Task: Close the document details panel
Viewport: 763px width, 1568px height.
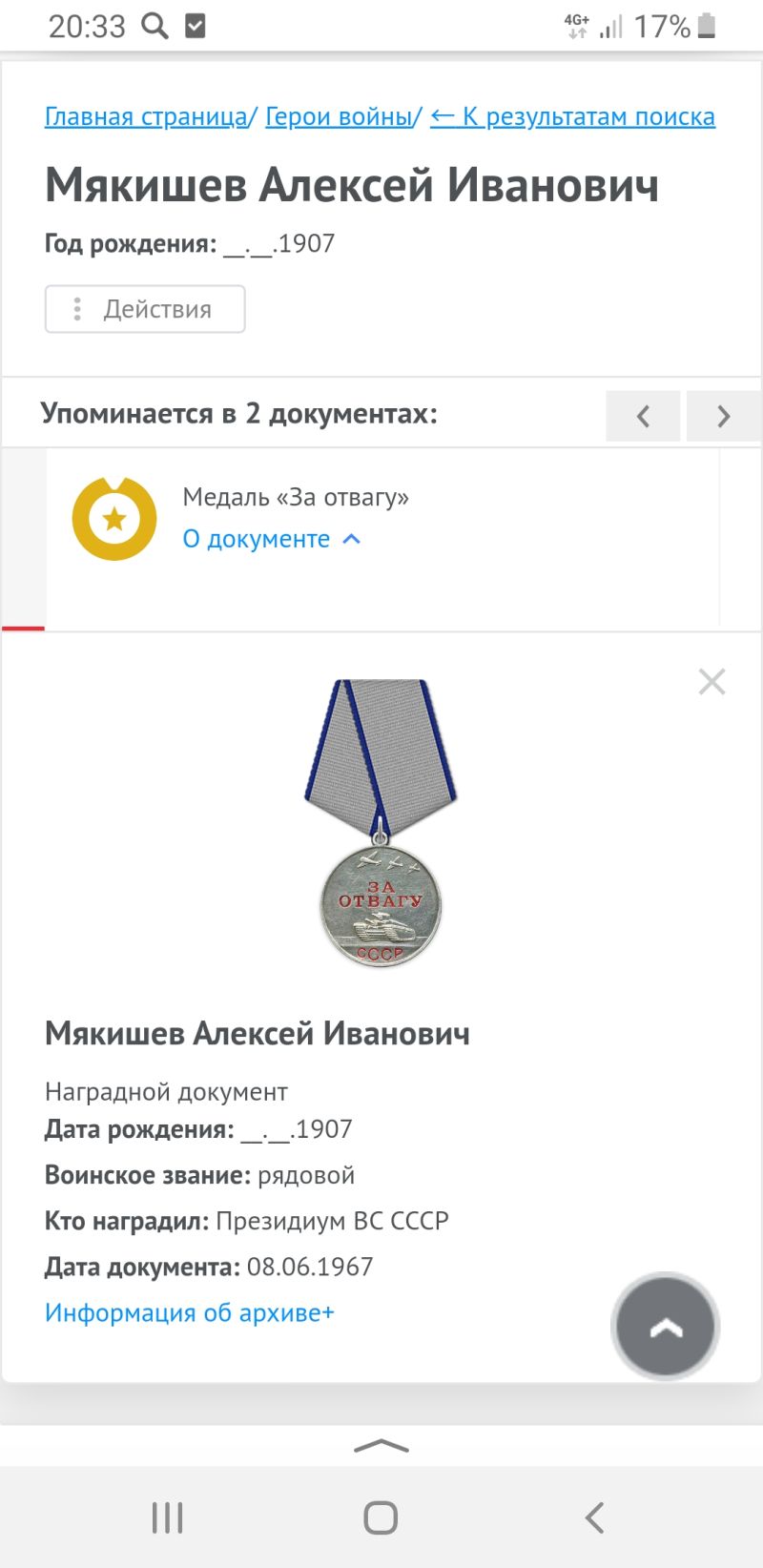Action: click(x=711, y=682)
